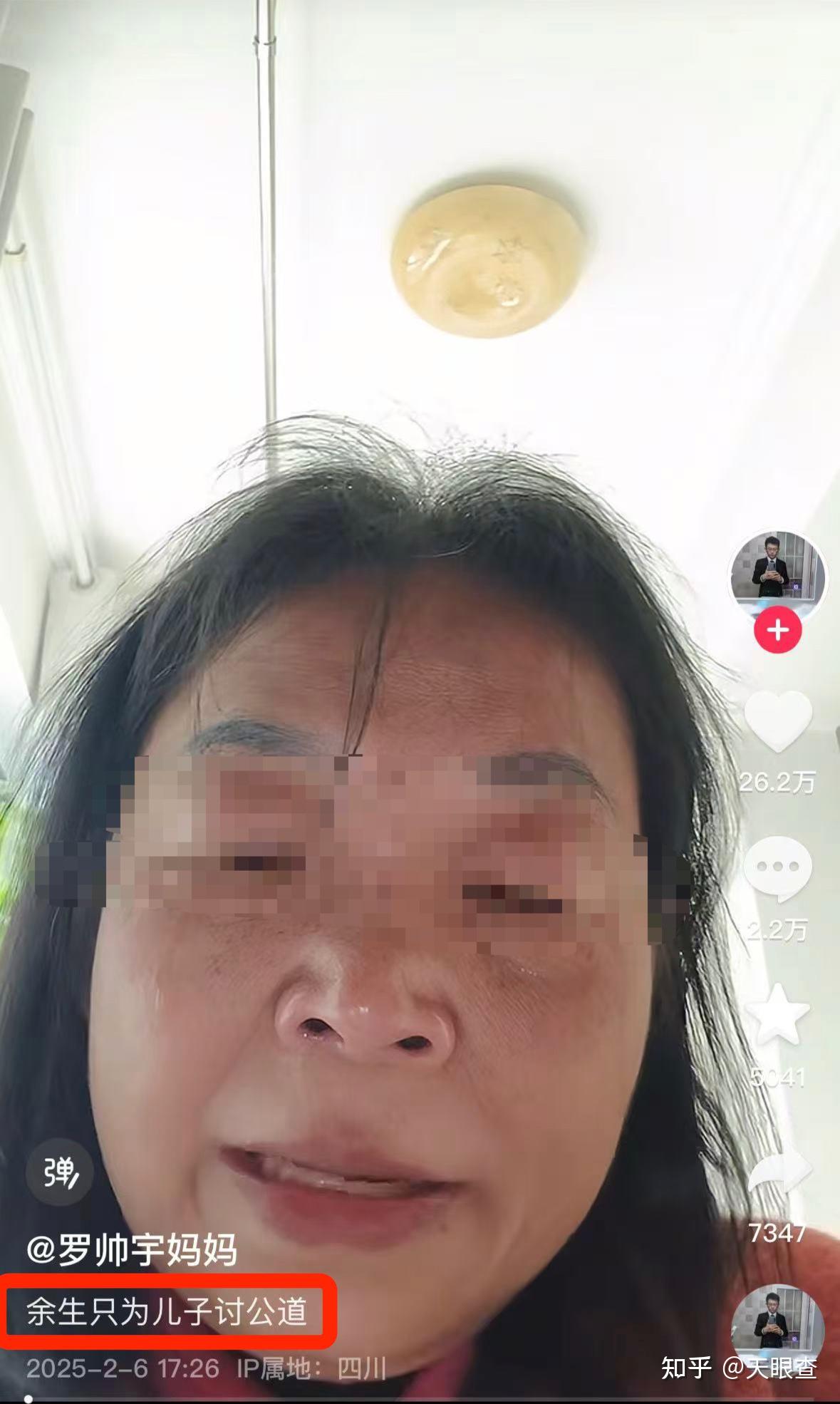This screenshot has width=840, height=1404.
Task: Open the @罗帅宇妈妈 username link
Action: point(132,1249)
